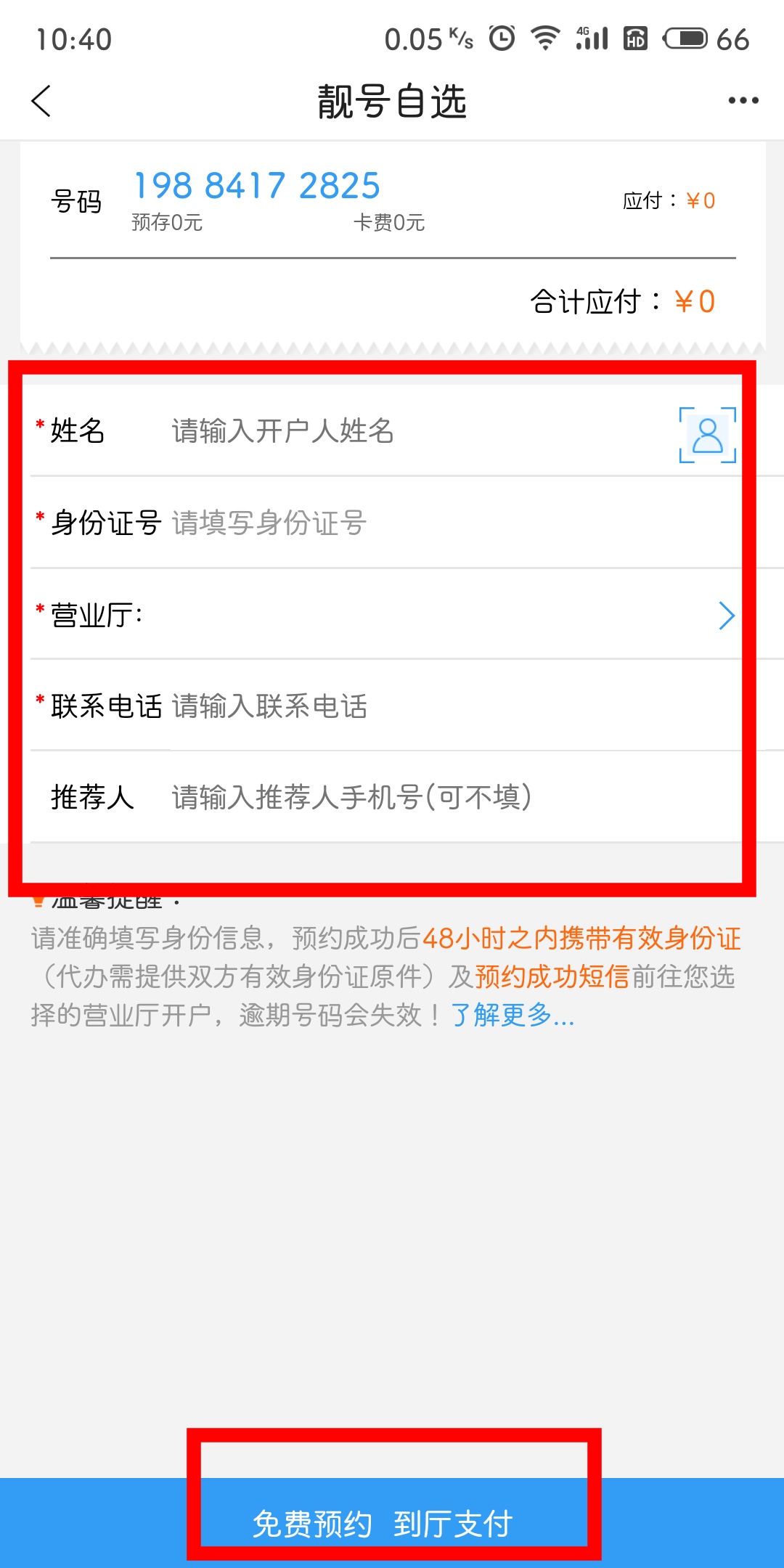This screenshot has height=1568, width=784.
Task: Open the three-dot overflow menu
Action: pos(743,101)
